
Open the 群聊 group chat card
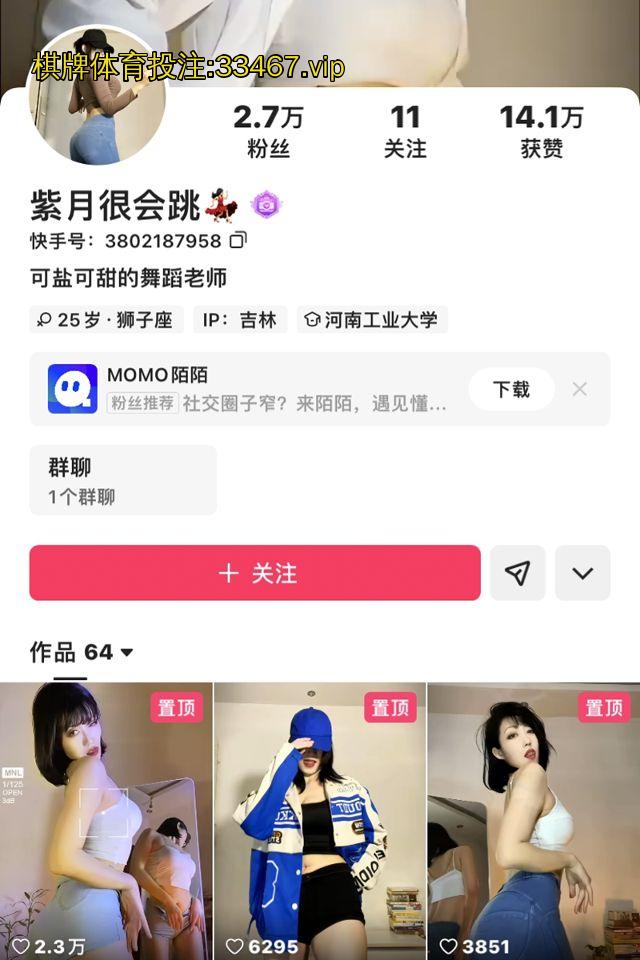coord(123,480)
